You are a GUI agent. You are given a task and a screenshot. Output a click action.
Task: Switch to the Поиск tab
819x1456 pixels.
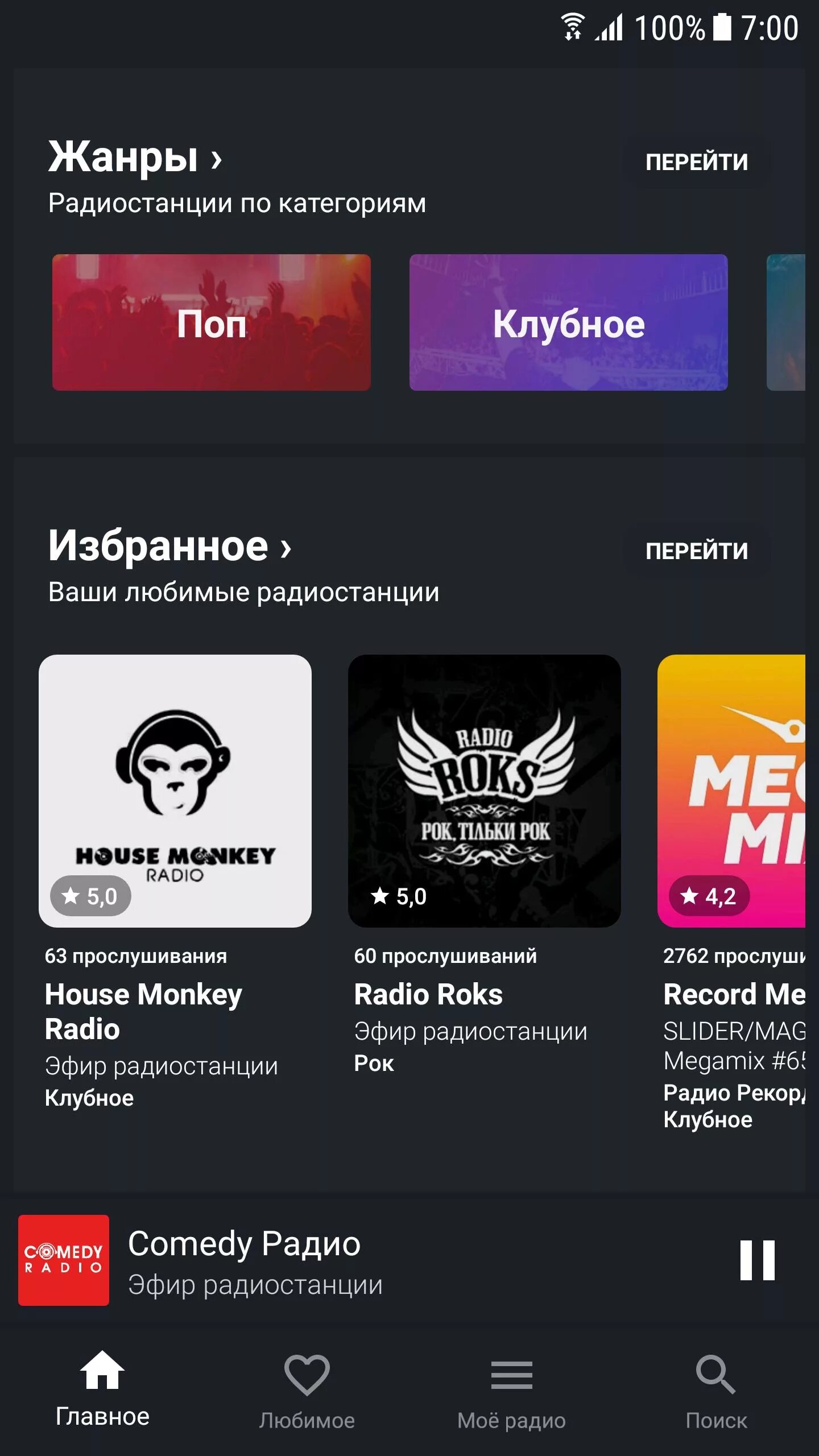(716, 1388)
